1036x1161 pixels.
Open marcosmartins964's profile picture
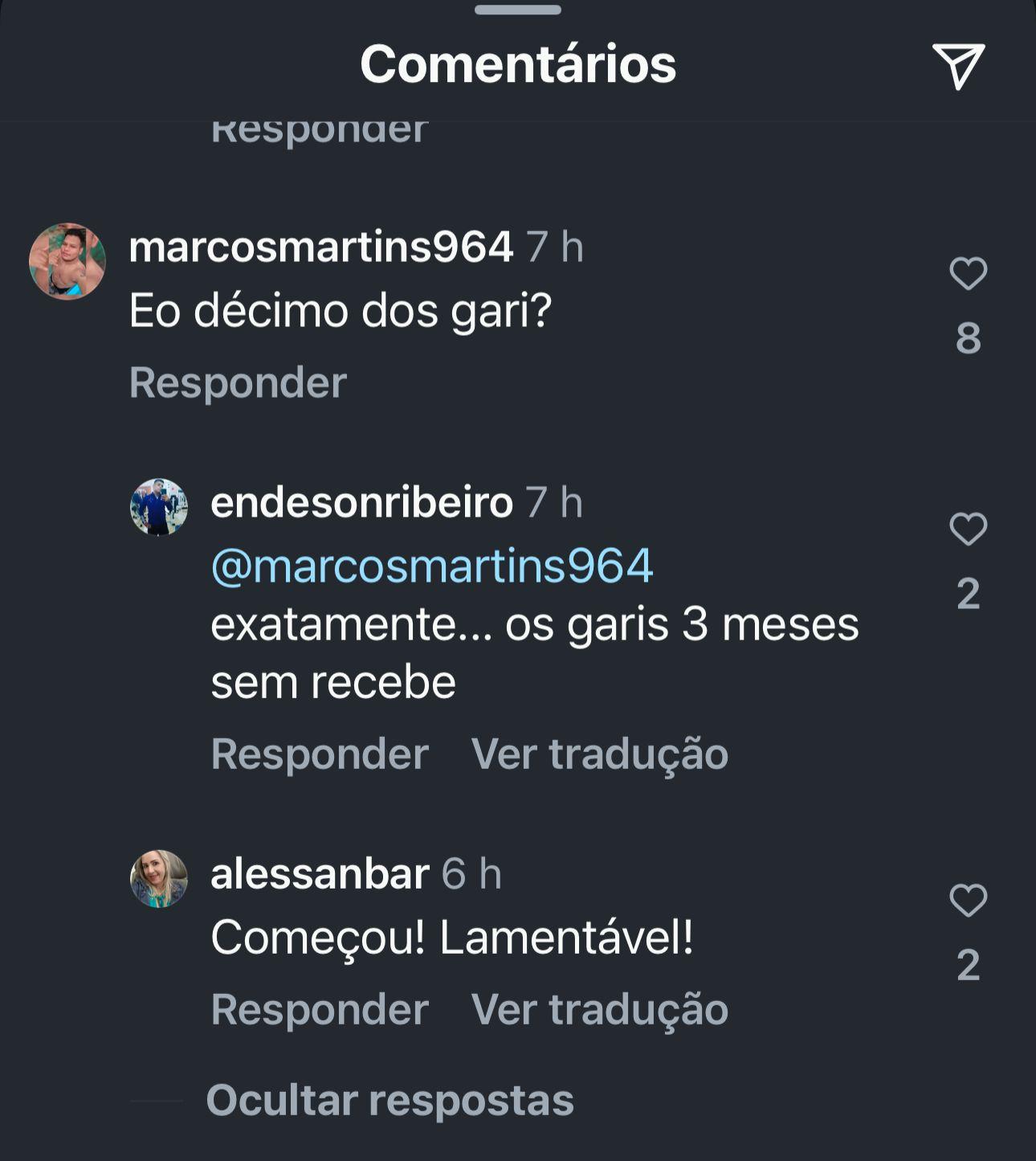pyautogui.click(x=67, y=261)
